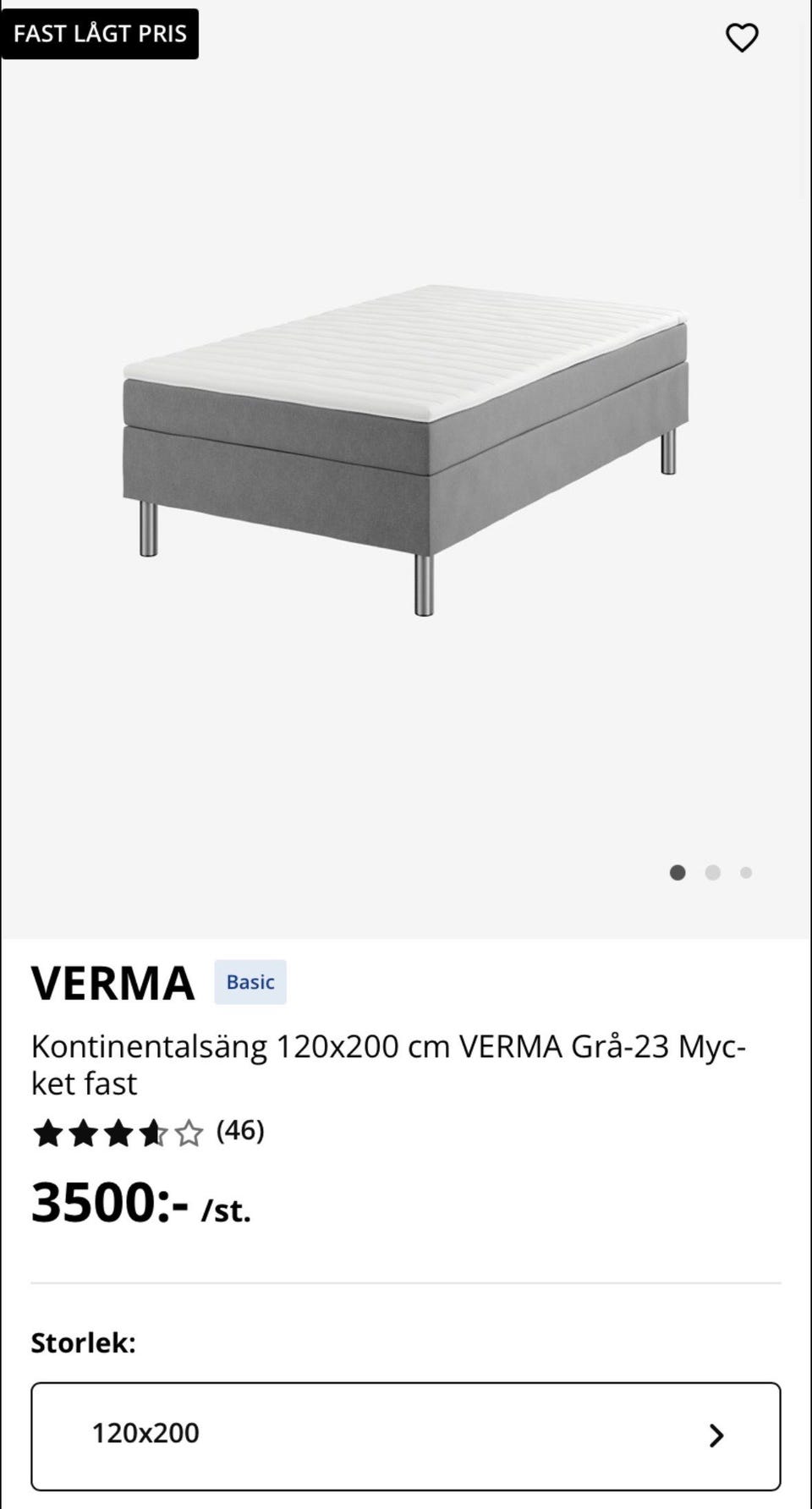Screen dimensions: 812x1509
Task: Select the third carousel dot
Action: click(x=745, y=872)
